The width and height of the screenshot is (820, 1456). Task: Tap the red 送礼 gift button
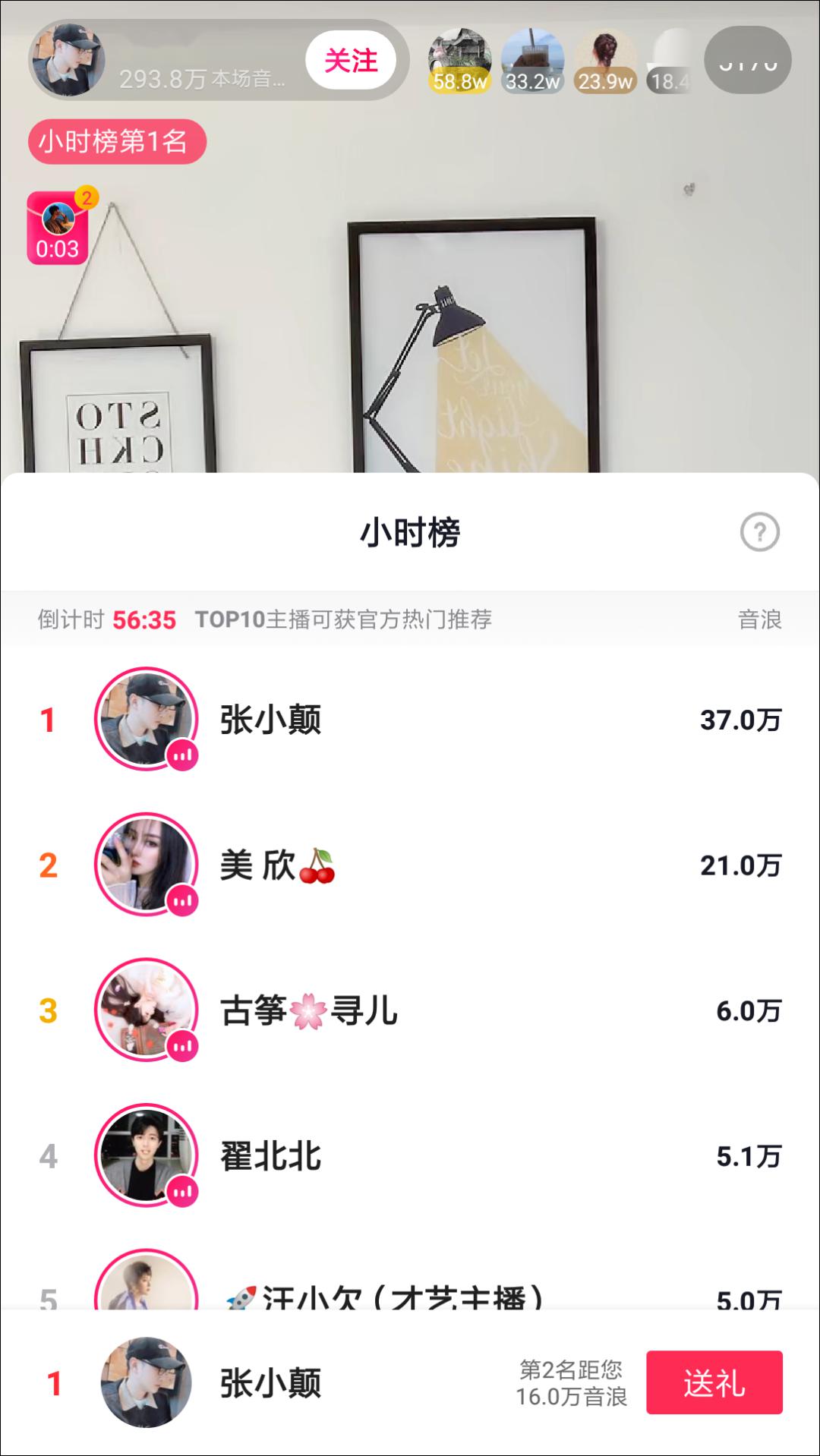[x=714, y=1383]
